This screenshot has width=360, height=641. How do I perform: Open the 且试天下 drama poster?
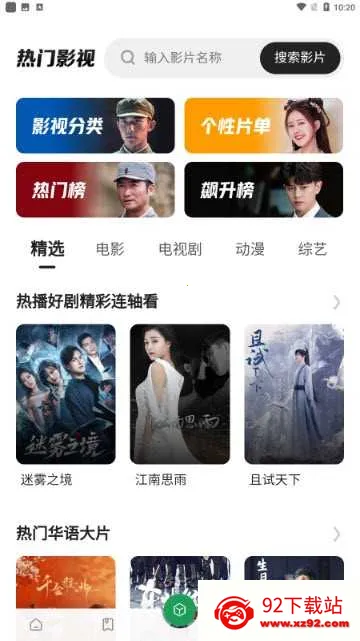tap(294, 394)
